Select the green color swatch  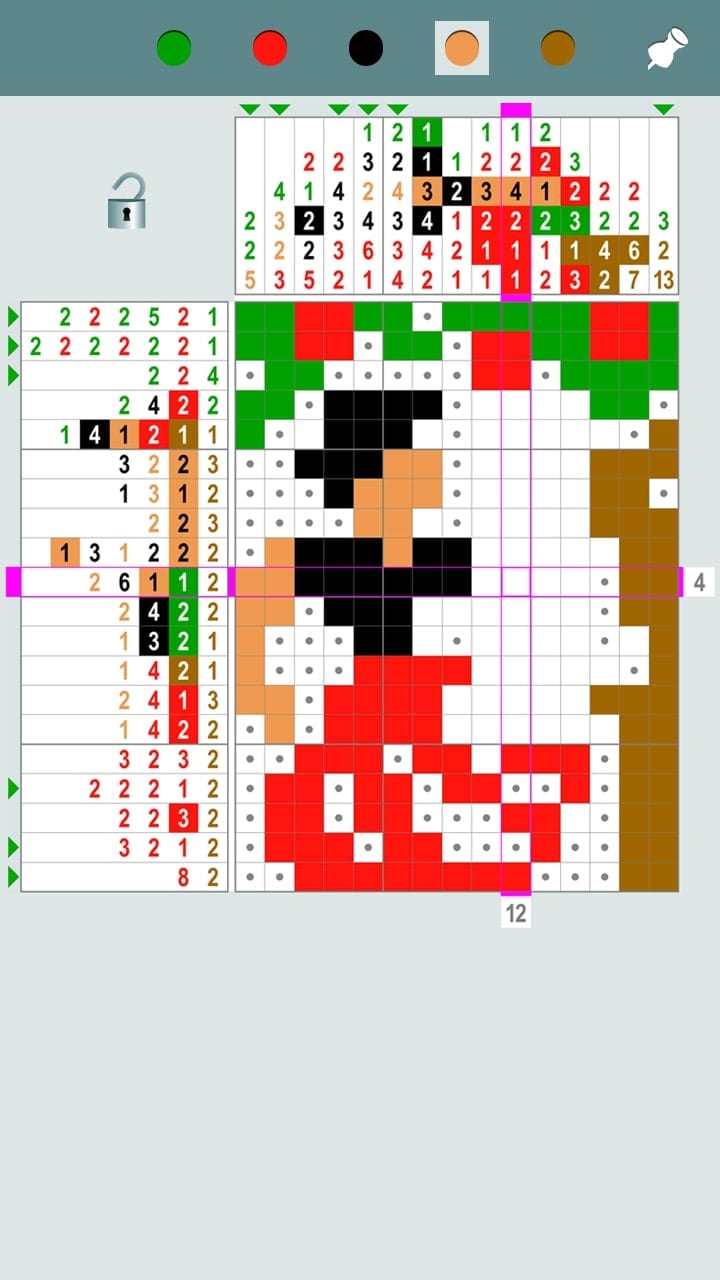(174, 48)
